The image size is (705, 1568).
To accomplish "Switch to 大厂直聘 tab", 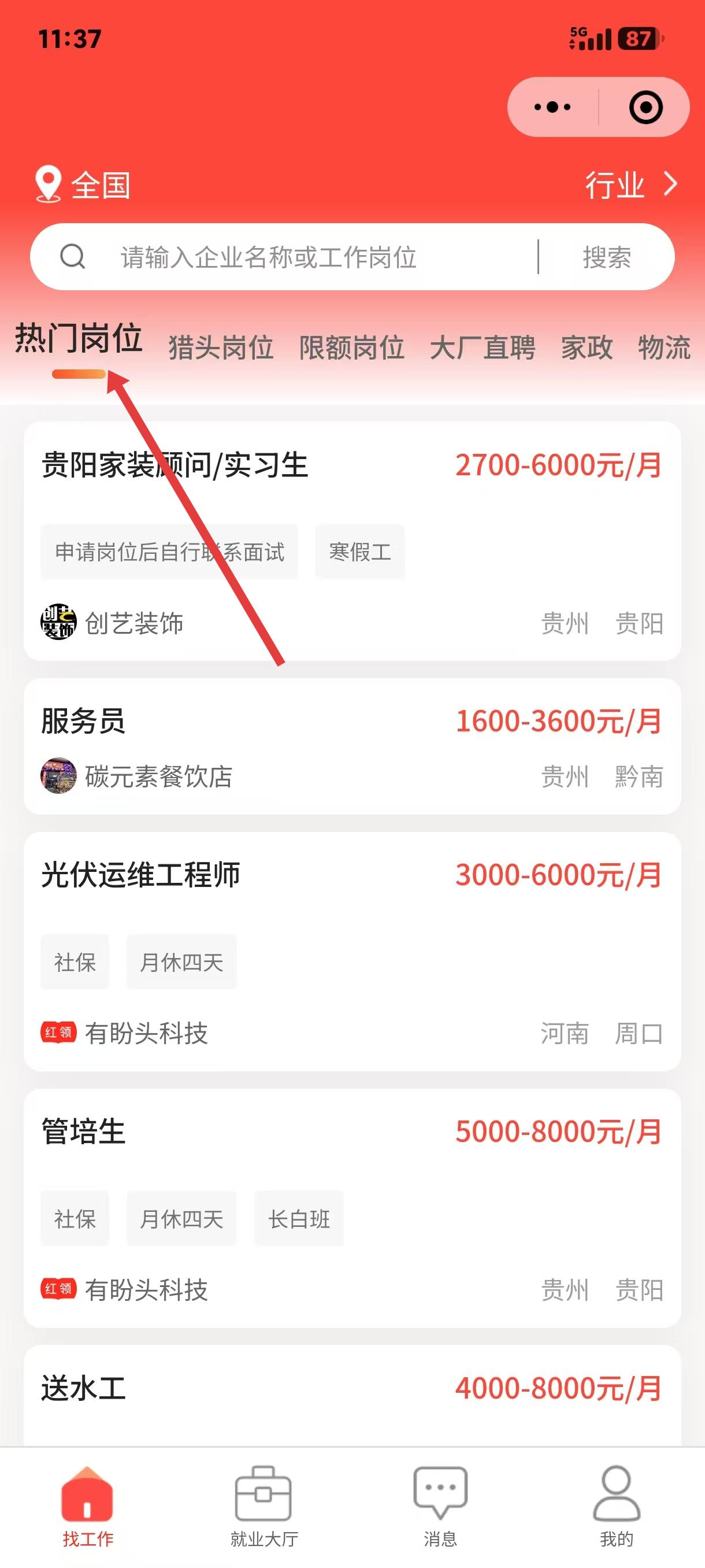I will (483, 347).
